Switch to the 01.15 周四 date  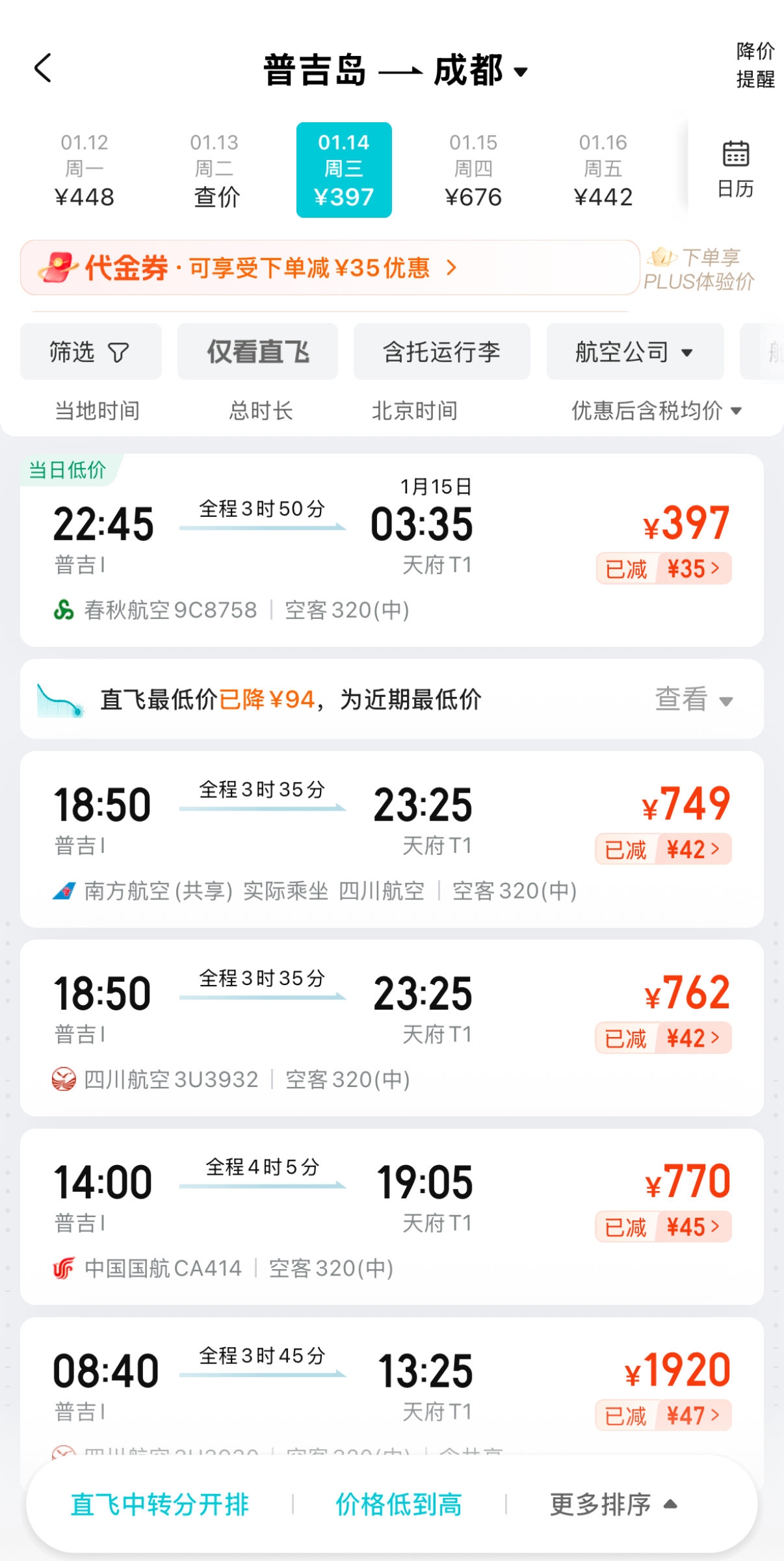coord(473,170)
